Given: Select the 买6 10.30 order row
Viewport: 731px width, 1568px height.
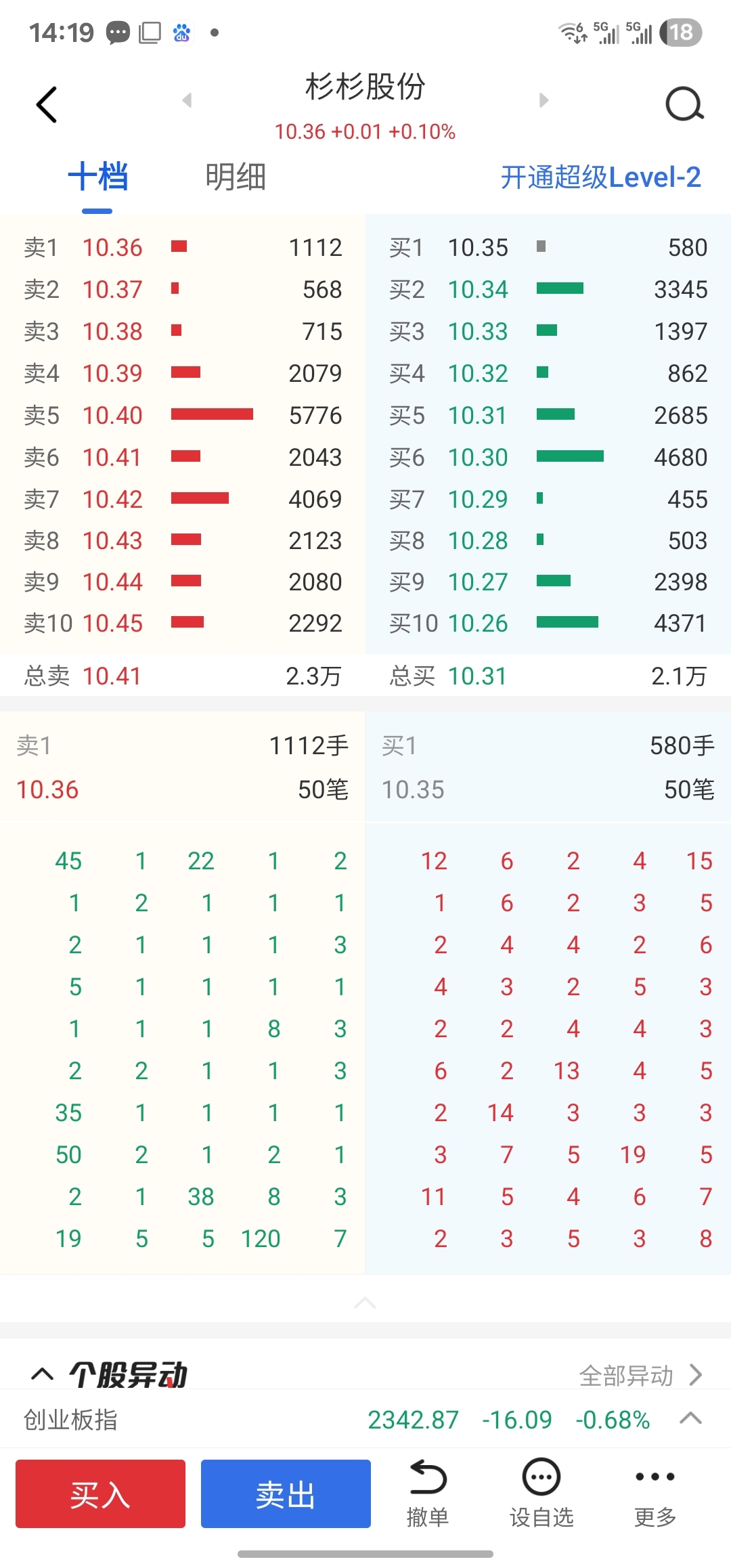Looking at the screenshot, I should 548,457.
